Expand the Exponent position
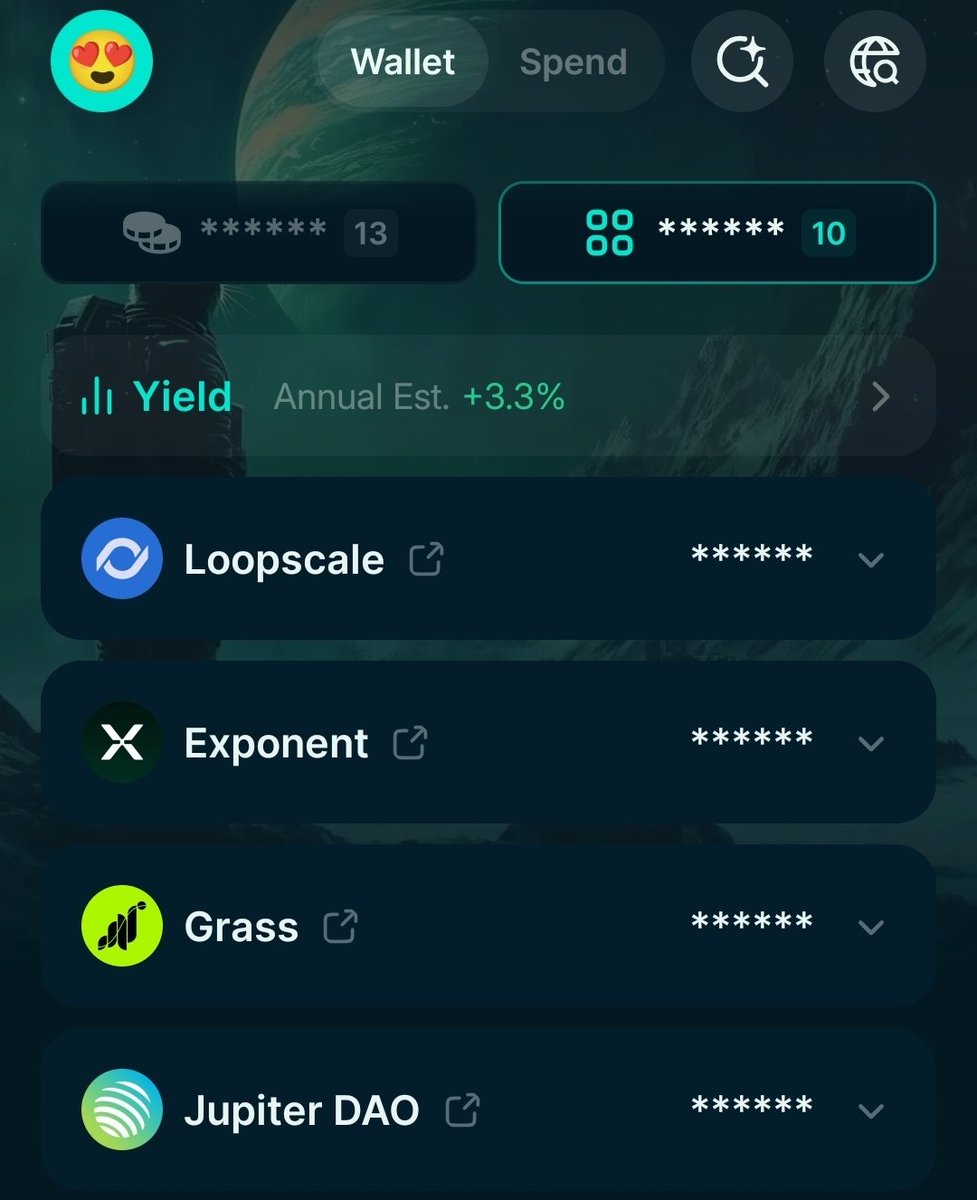This screenshot has width=977, height=1200. click(x=871, y=743)
